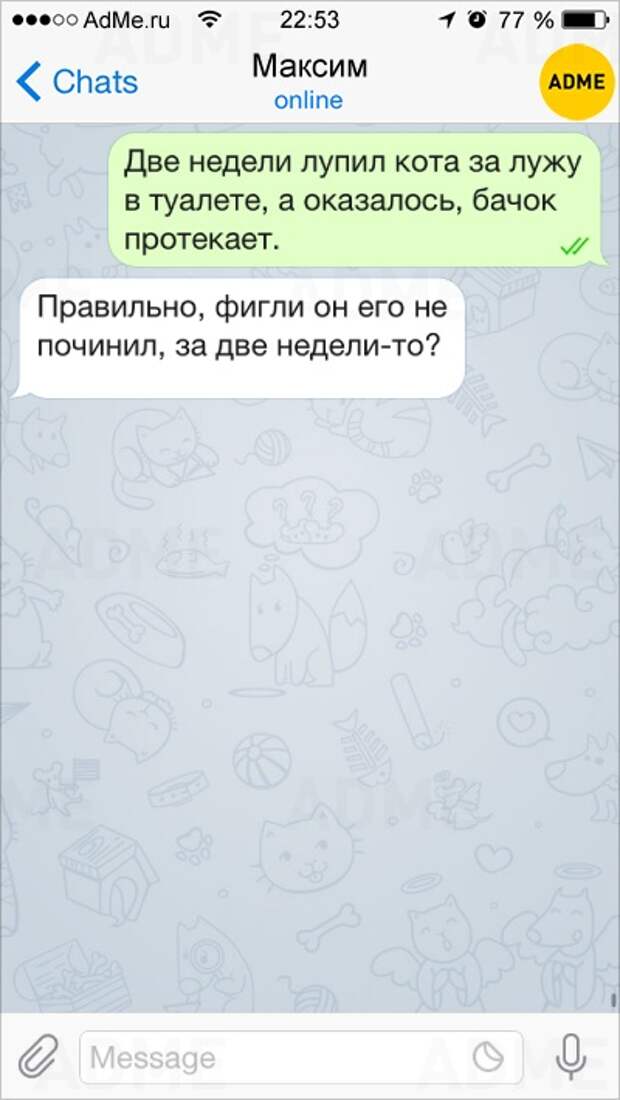Open the sticker panel icon
620x1100 pixels.
(x=489, y=1057)
